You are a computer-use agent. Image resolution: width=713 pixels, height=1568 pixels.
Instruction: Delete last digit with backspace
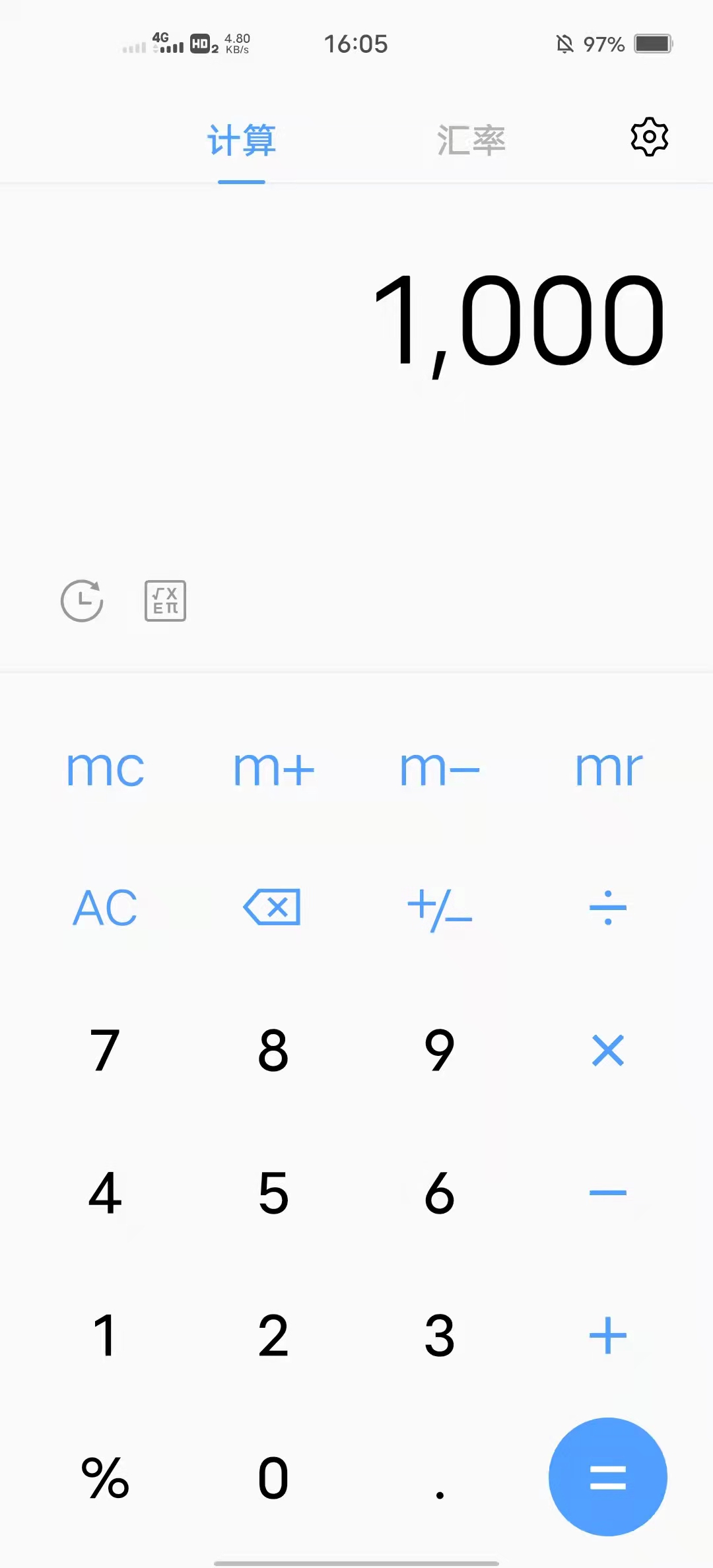point(272,907)
